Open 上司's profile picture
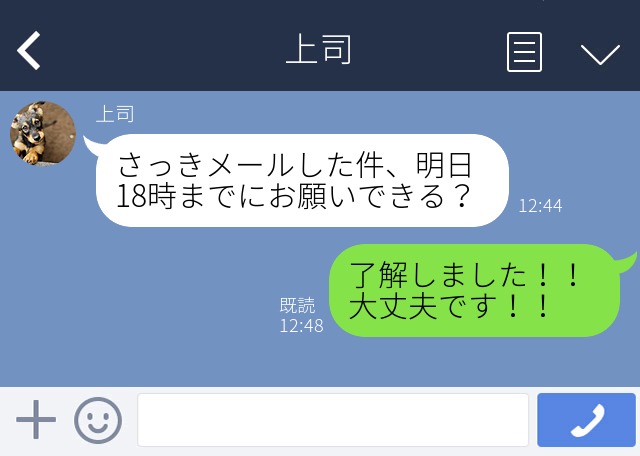640x456 pixels. tap(42, 133)
